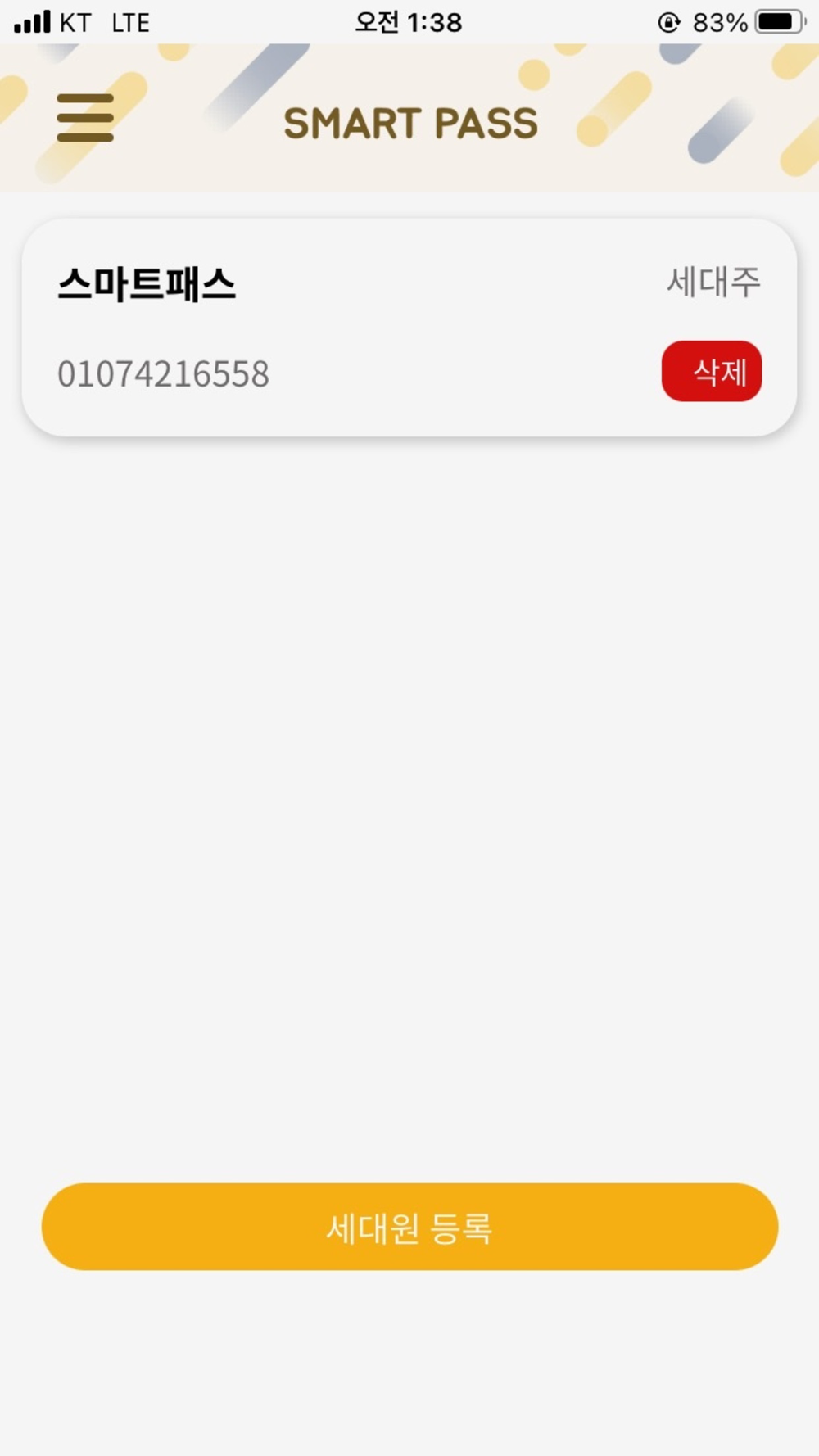Open the hamburger drawer menu
The width and height of the screenshot is (819, 1456).
85,118
